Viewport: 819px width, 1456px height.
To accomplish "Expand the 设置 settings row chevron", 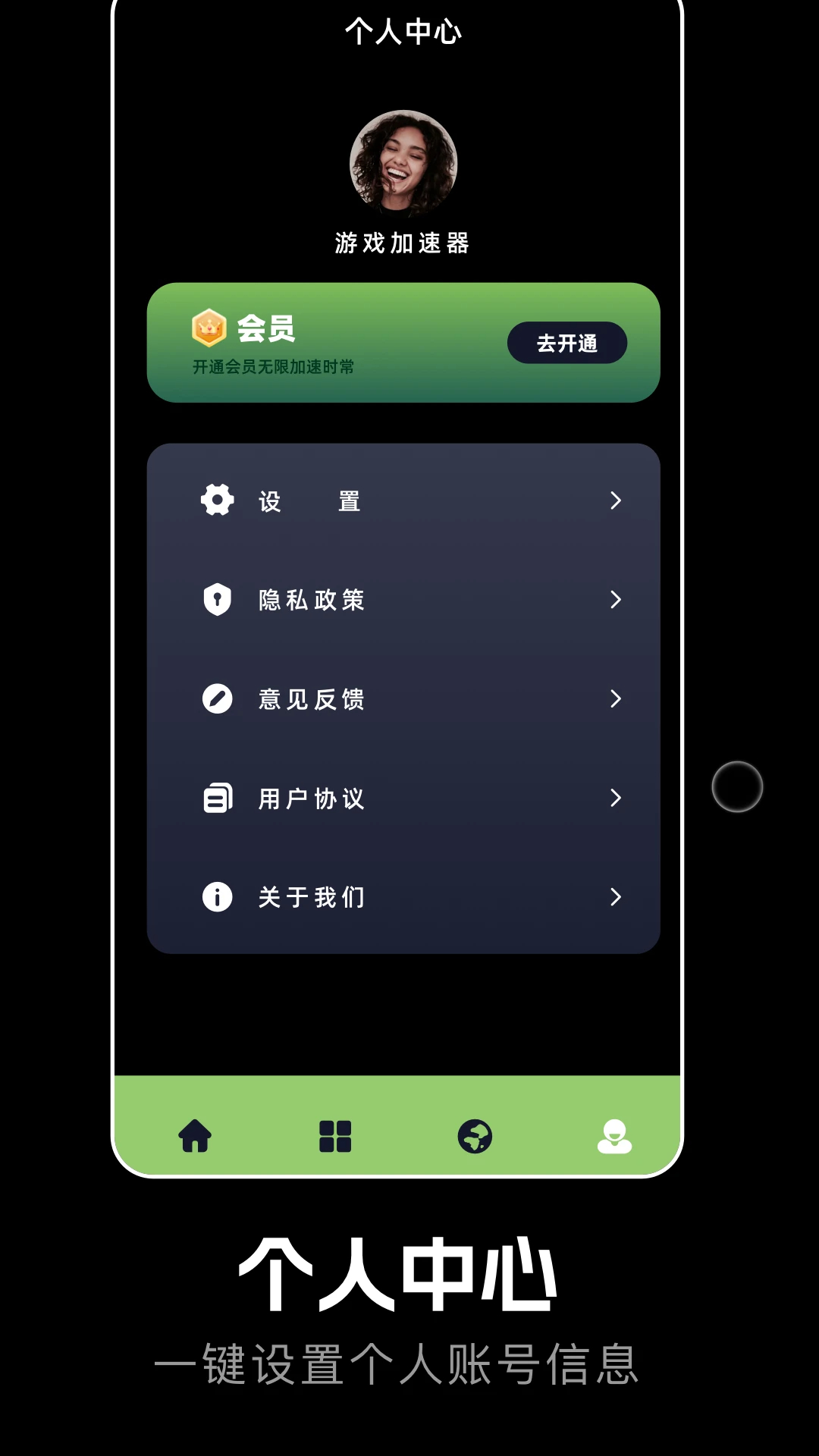I will coord(615,500).
